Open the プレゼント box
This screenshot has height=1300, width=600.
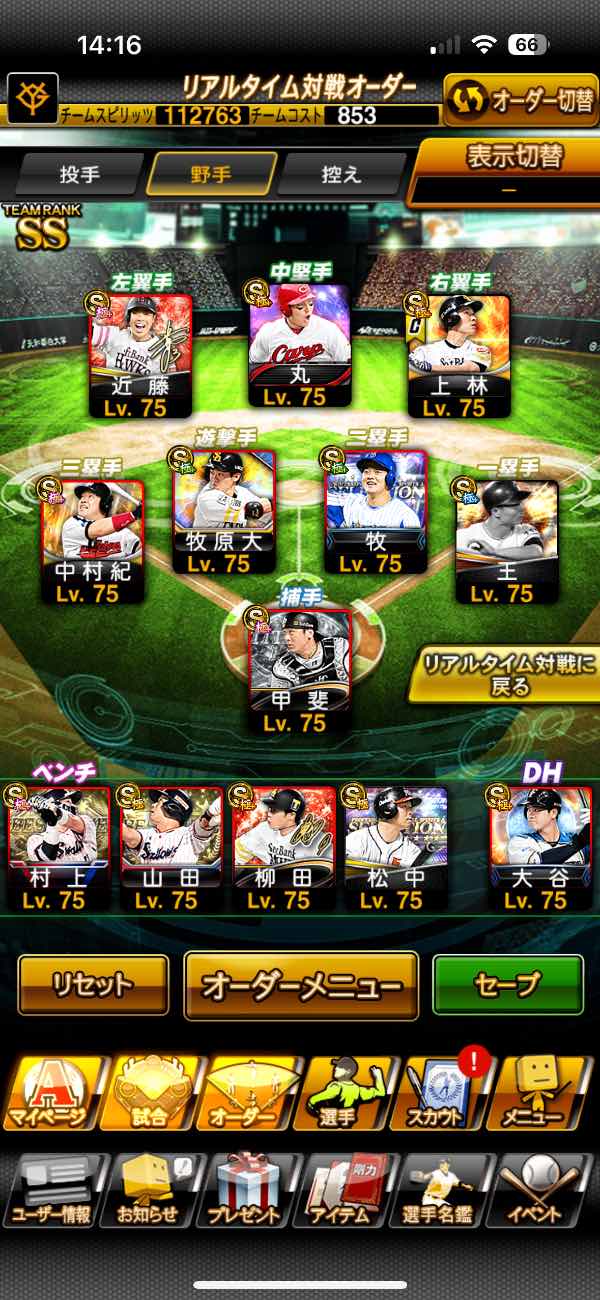tap(250, 1190)
